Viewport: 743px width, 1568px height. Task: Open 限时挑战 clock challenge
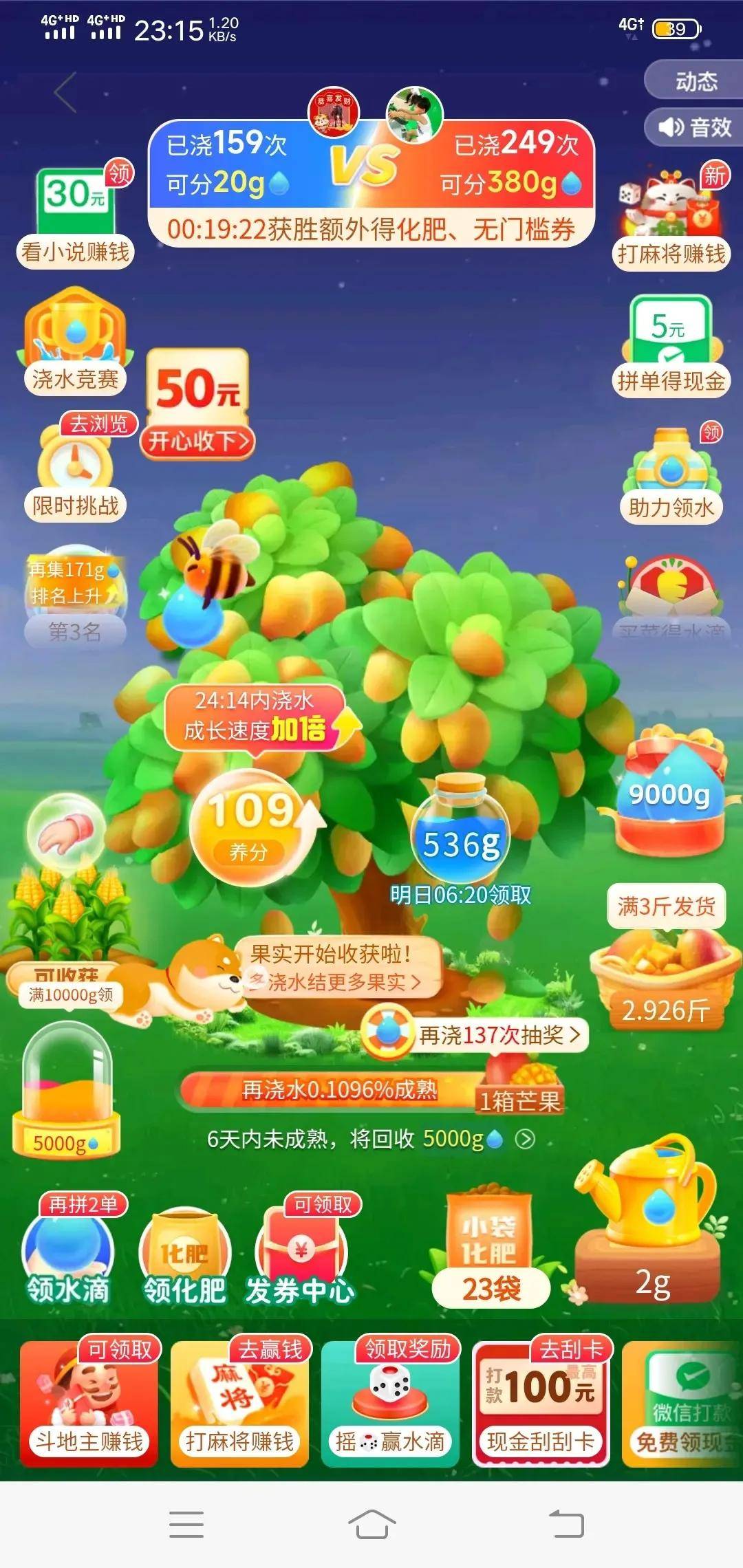(76, 475)
